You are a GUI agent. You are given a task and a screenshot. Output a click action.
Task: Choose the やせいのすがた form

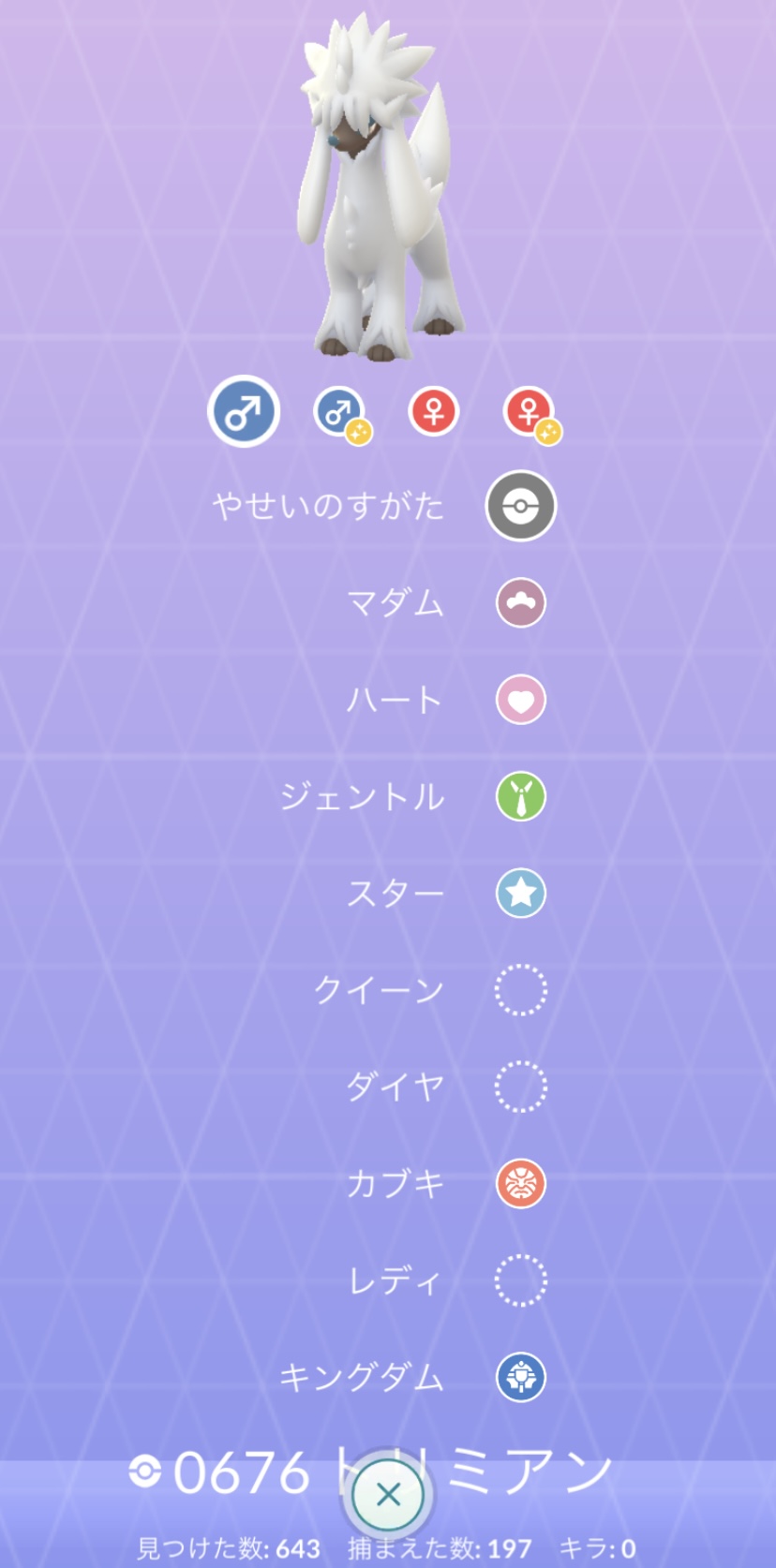pos(520,506)
